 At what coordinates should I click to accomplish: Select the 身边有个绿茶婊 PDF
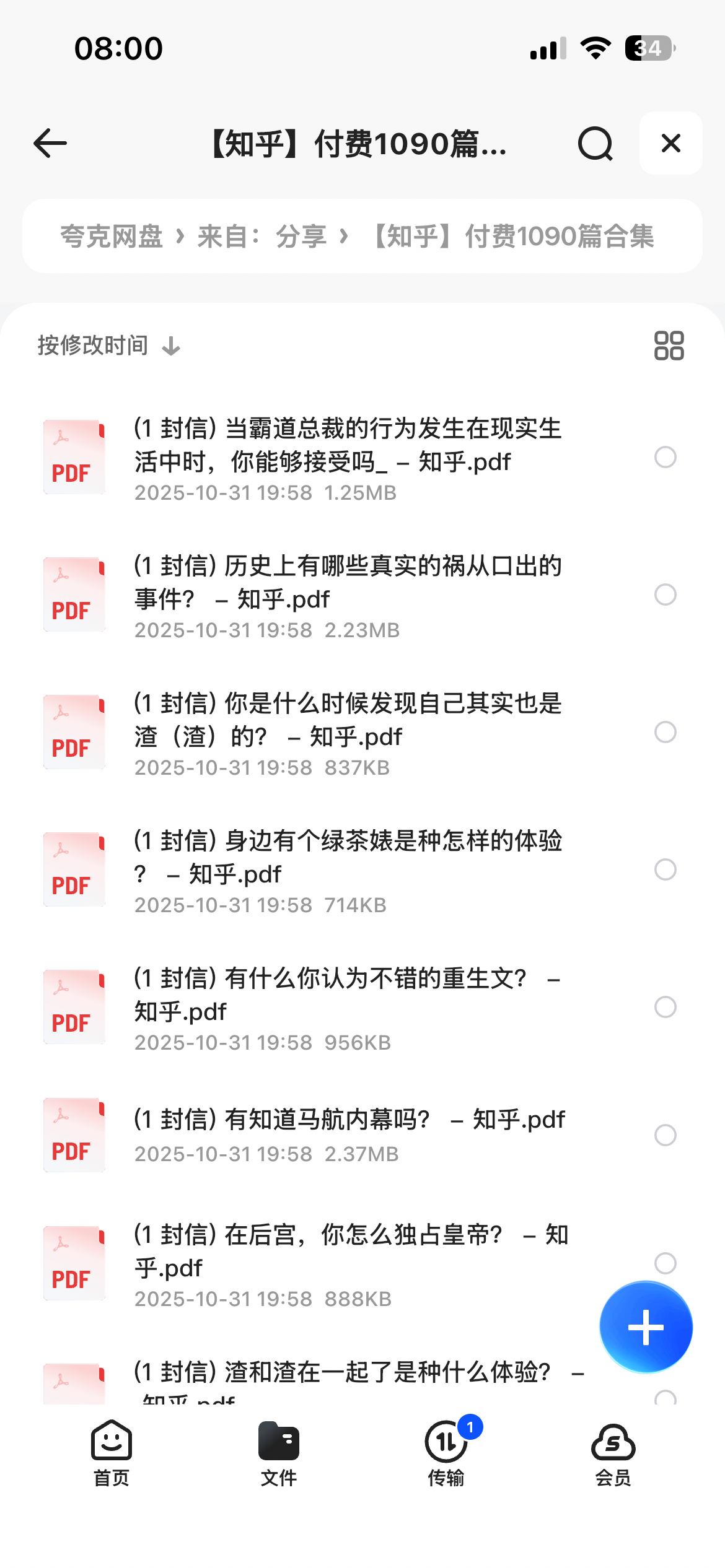665,869
